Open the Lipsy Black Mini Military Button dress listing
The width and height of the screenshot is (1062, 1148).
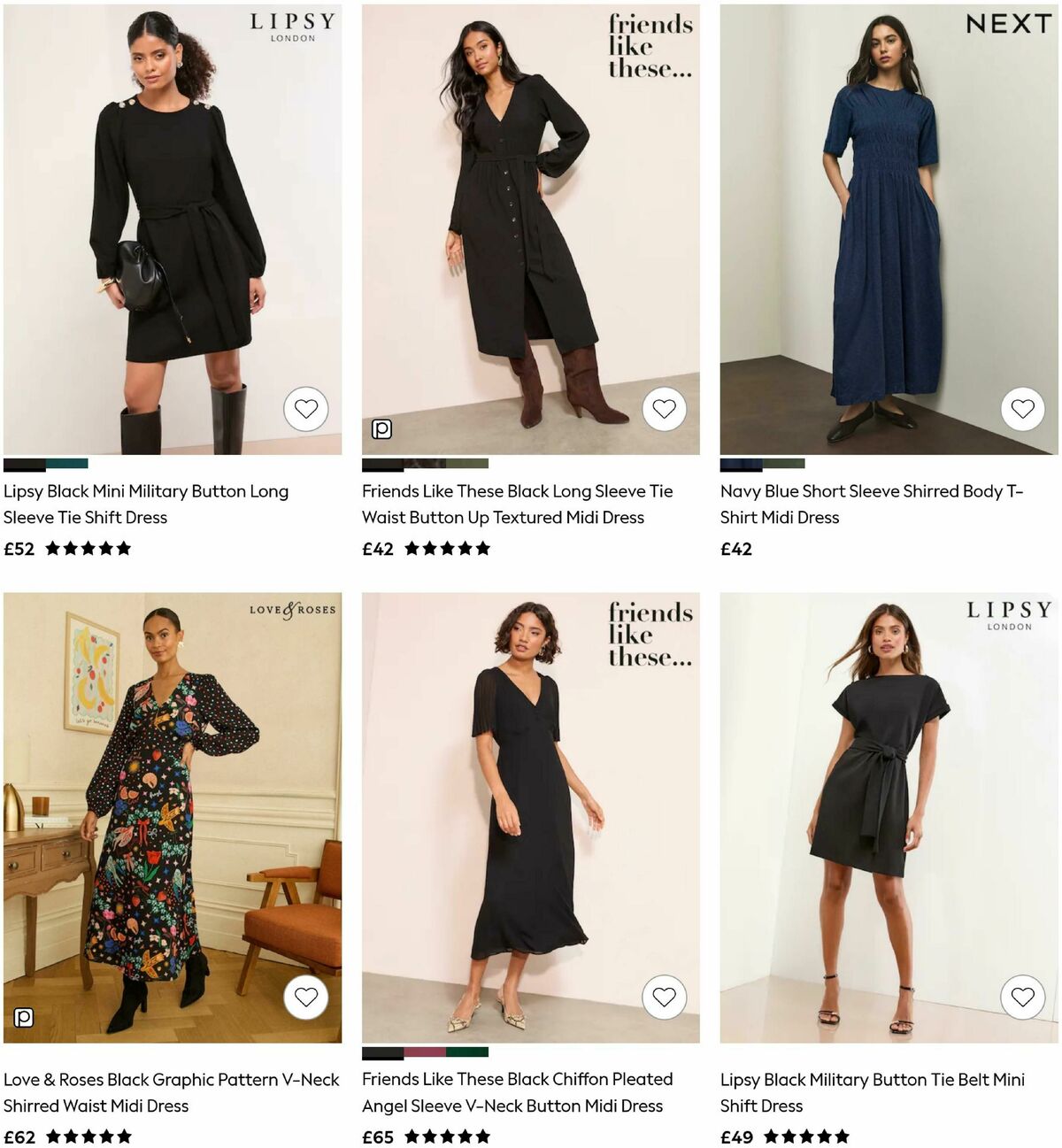[146, 505]
